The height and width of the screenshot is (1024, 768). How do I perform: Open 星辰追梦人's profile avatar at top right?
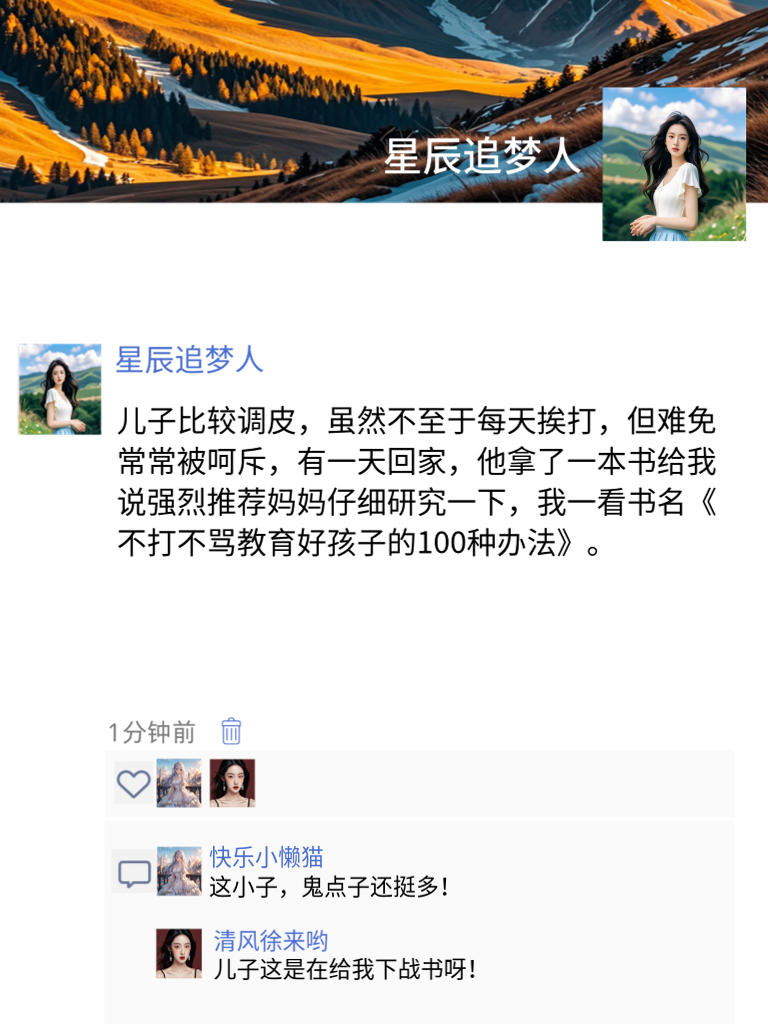point(676,163)
